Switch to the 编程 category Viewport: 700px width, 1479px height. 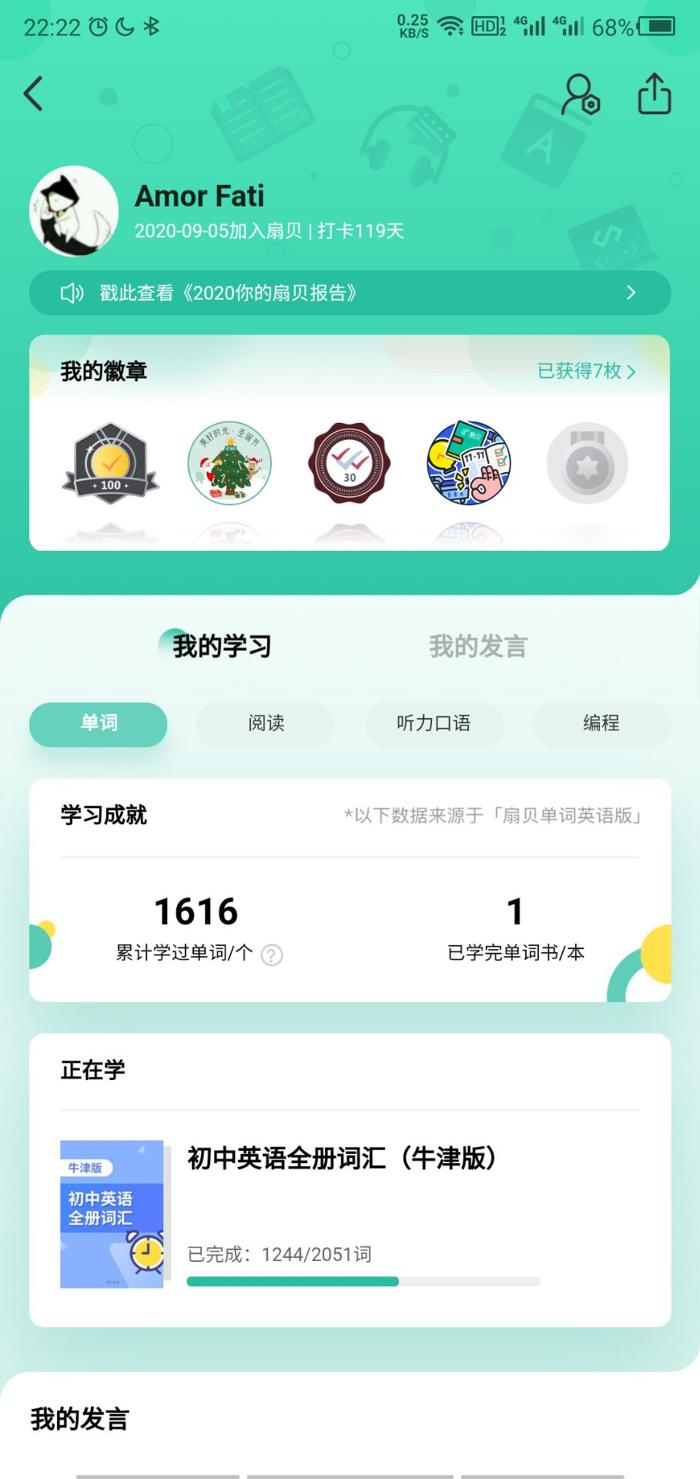pos(602,724)
